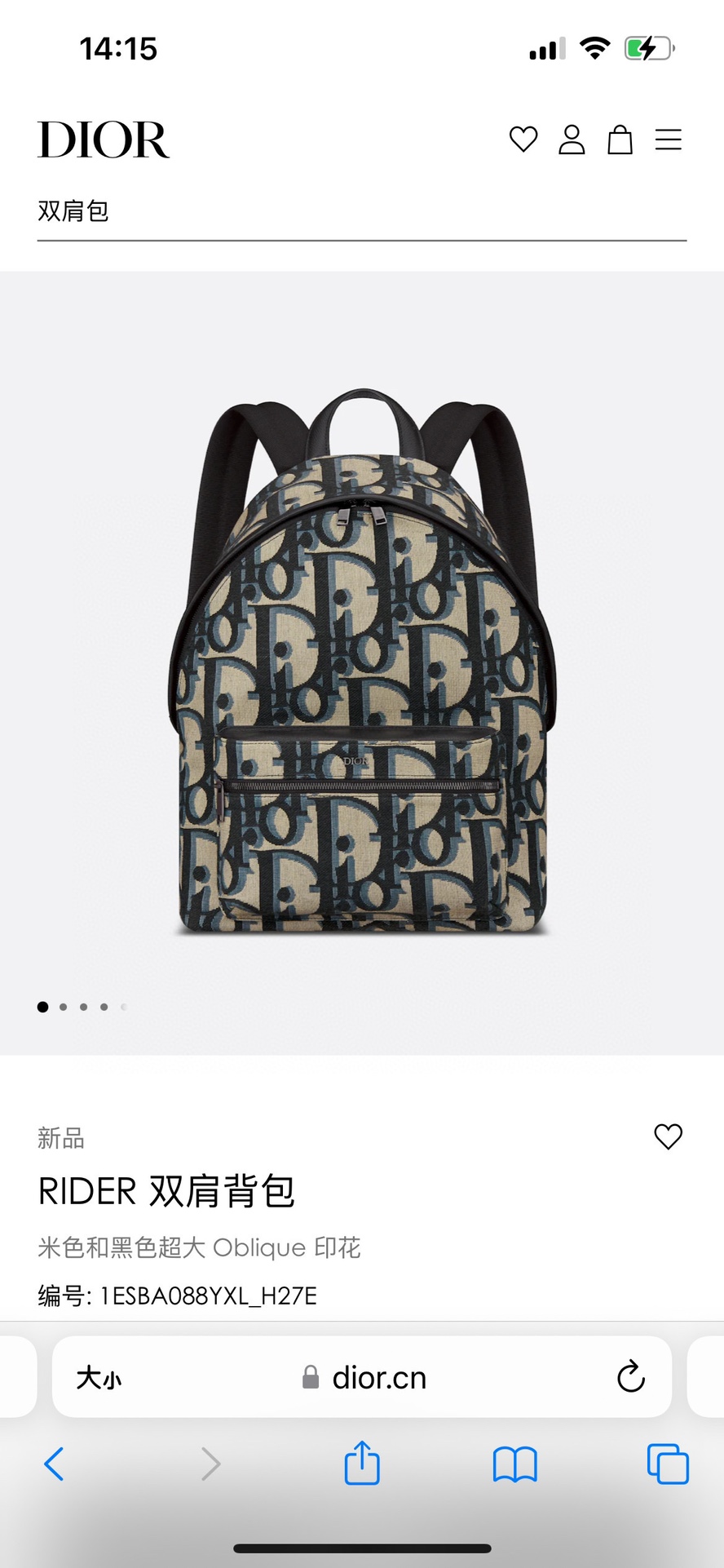Viewport: 724px width, 1568px height.
Task: Reload the dior.cn page
Action: tap(631, 1377)
